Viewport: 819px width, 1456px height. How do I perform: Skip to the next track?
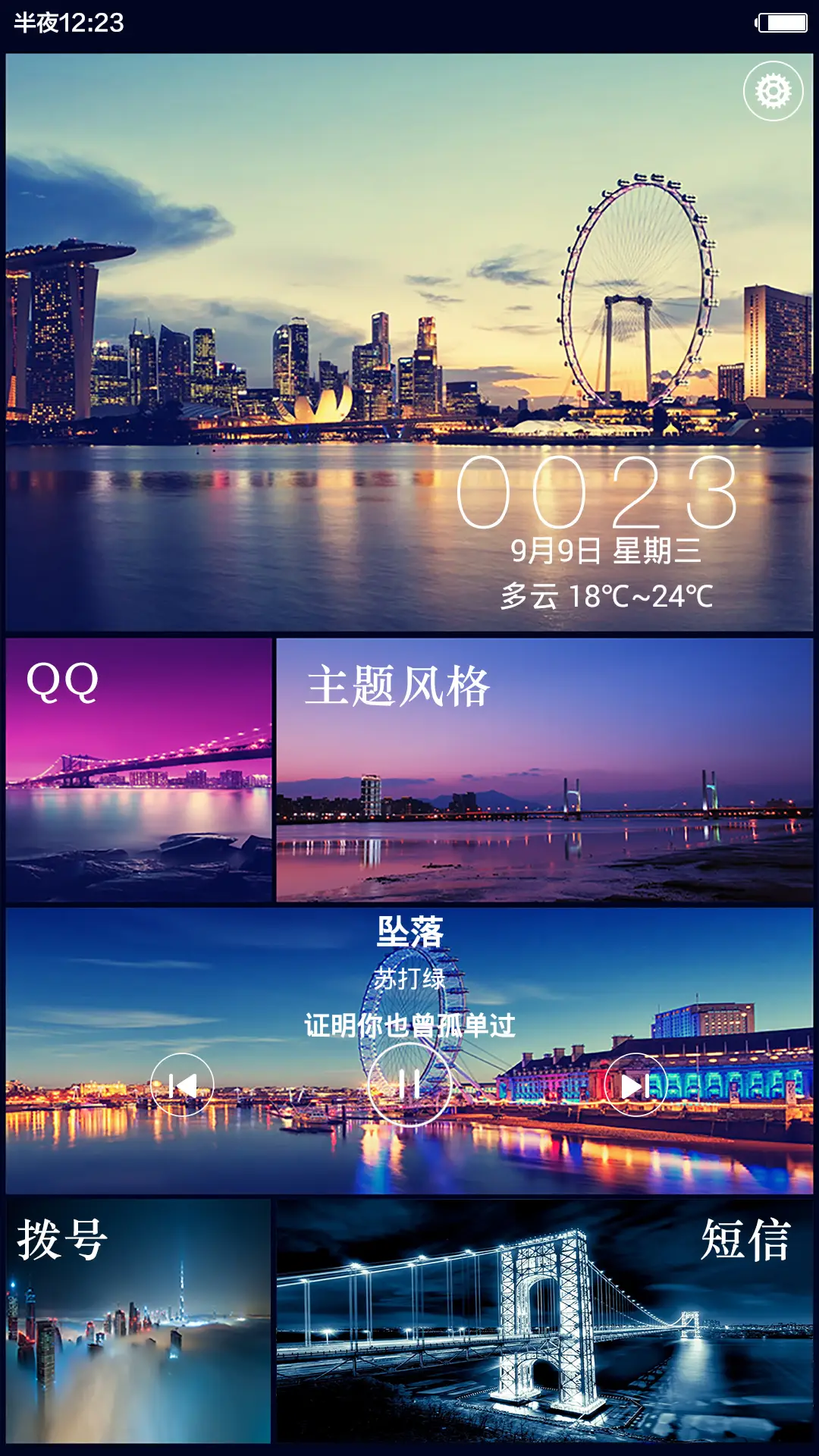click(x=634, y=1084)
